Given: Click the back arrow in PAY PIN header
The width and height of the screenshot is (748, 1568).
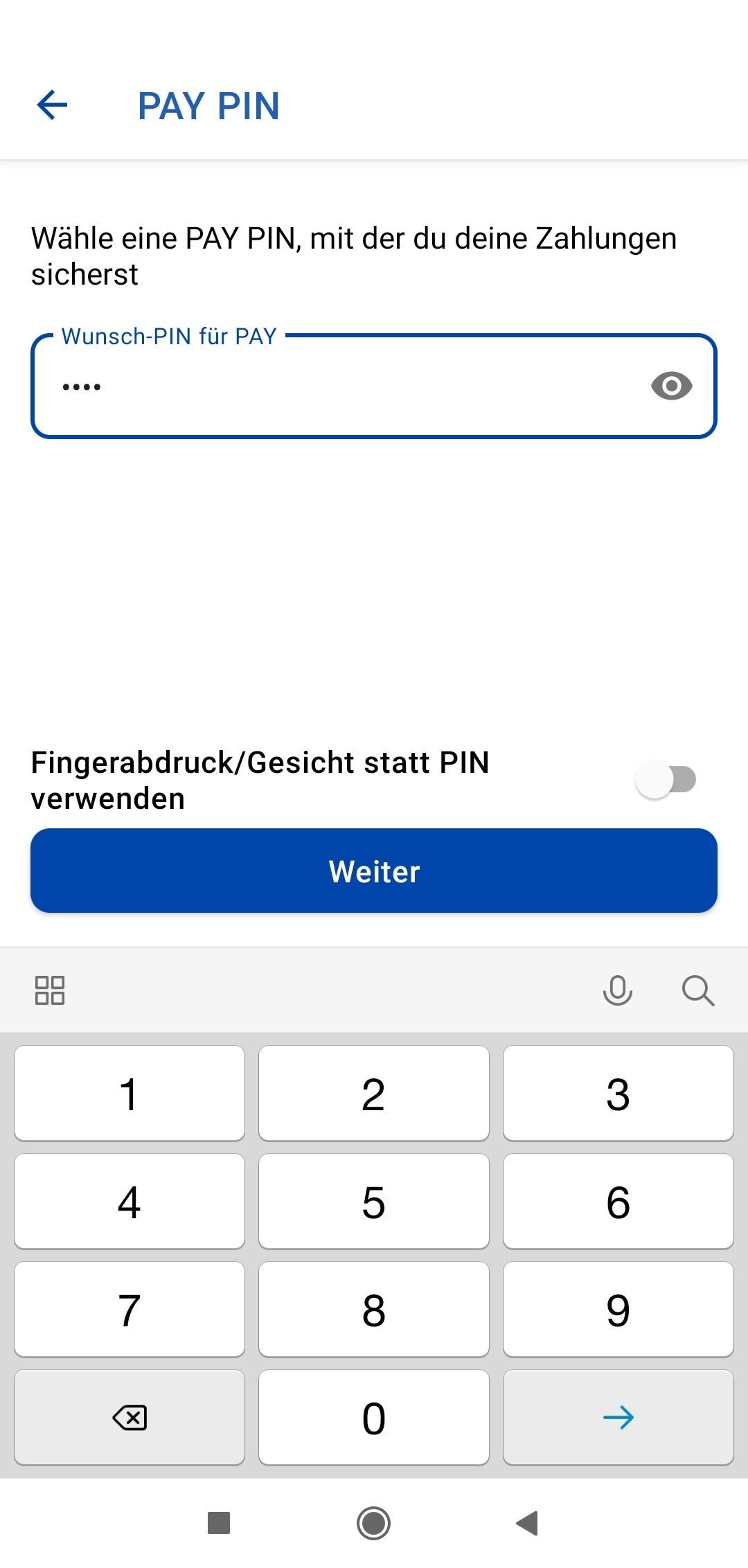Looking at the screenshot, I should click(52, 105).
